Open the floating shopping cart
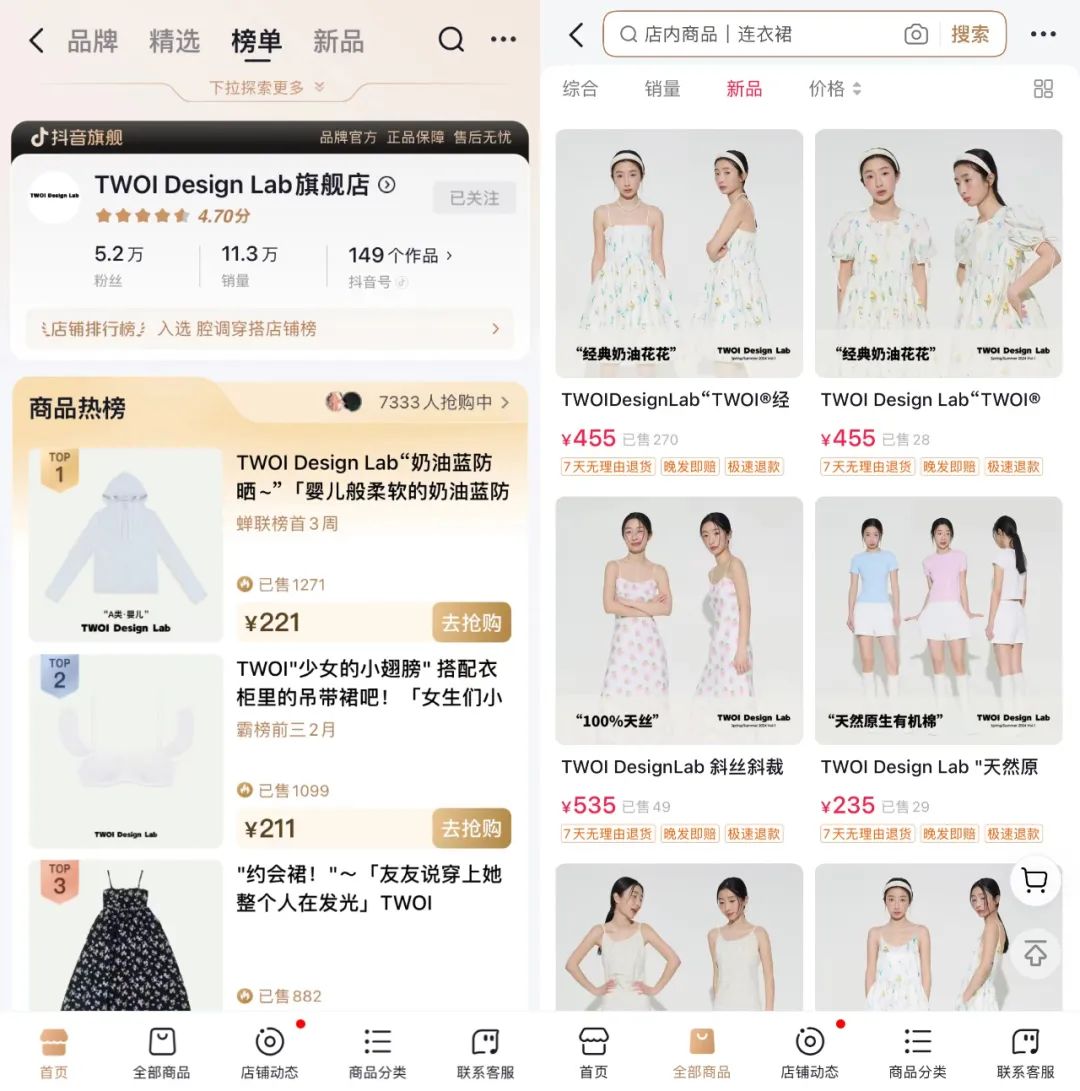This screenshot has width=1080, height=1091. [1035, 881]
